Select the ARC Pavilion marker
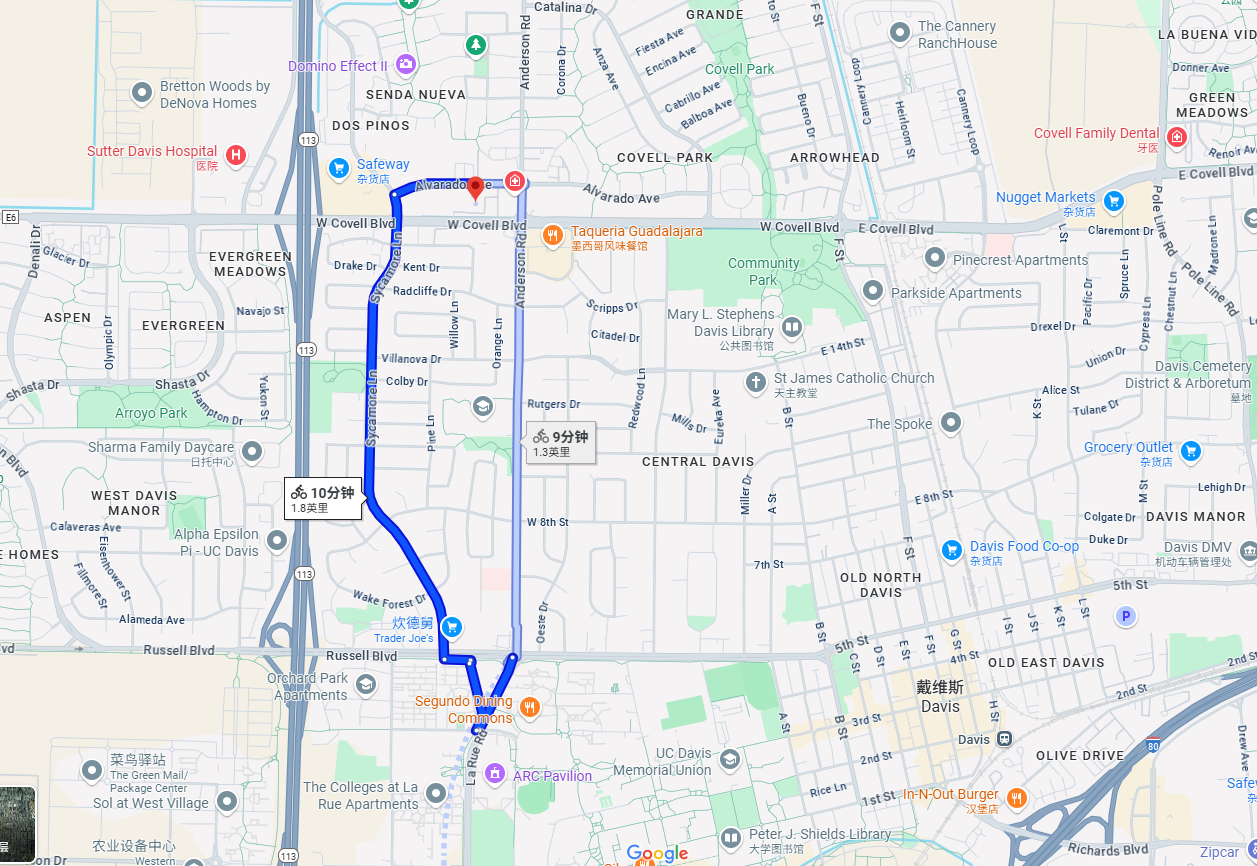The width and height of the screenshot is (1257, 866). 494,773
